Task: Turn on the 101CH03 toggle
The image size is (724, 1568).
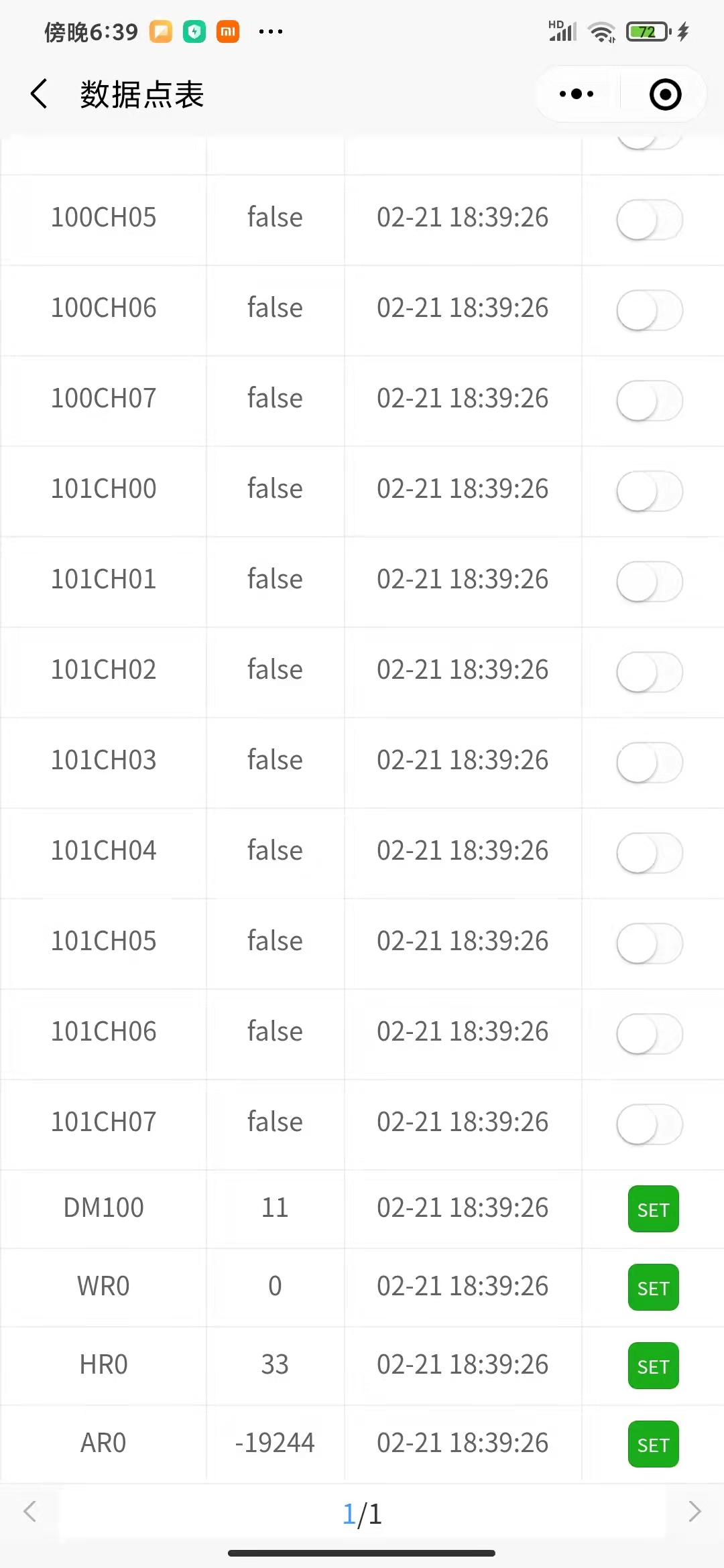Action: coord(649,762)
